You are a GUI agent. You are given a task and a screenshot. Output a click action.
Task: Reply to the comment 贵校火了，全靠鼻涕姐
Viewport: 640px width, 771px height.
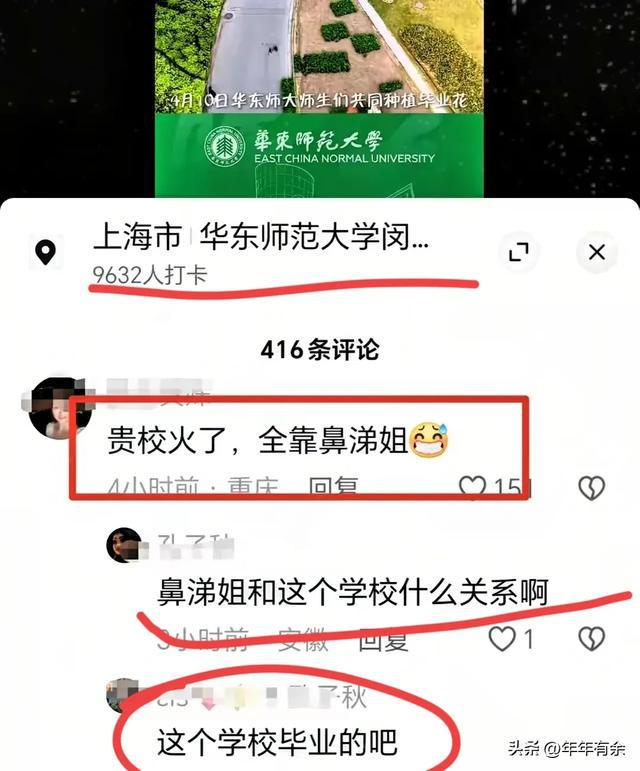[x=333, y=487]
